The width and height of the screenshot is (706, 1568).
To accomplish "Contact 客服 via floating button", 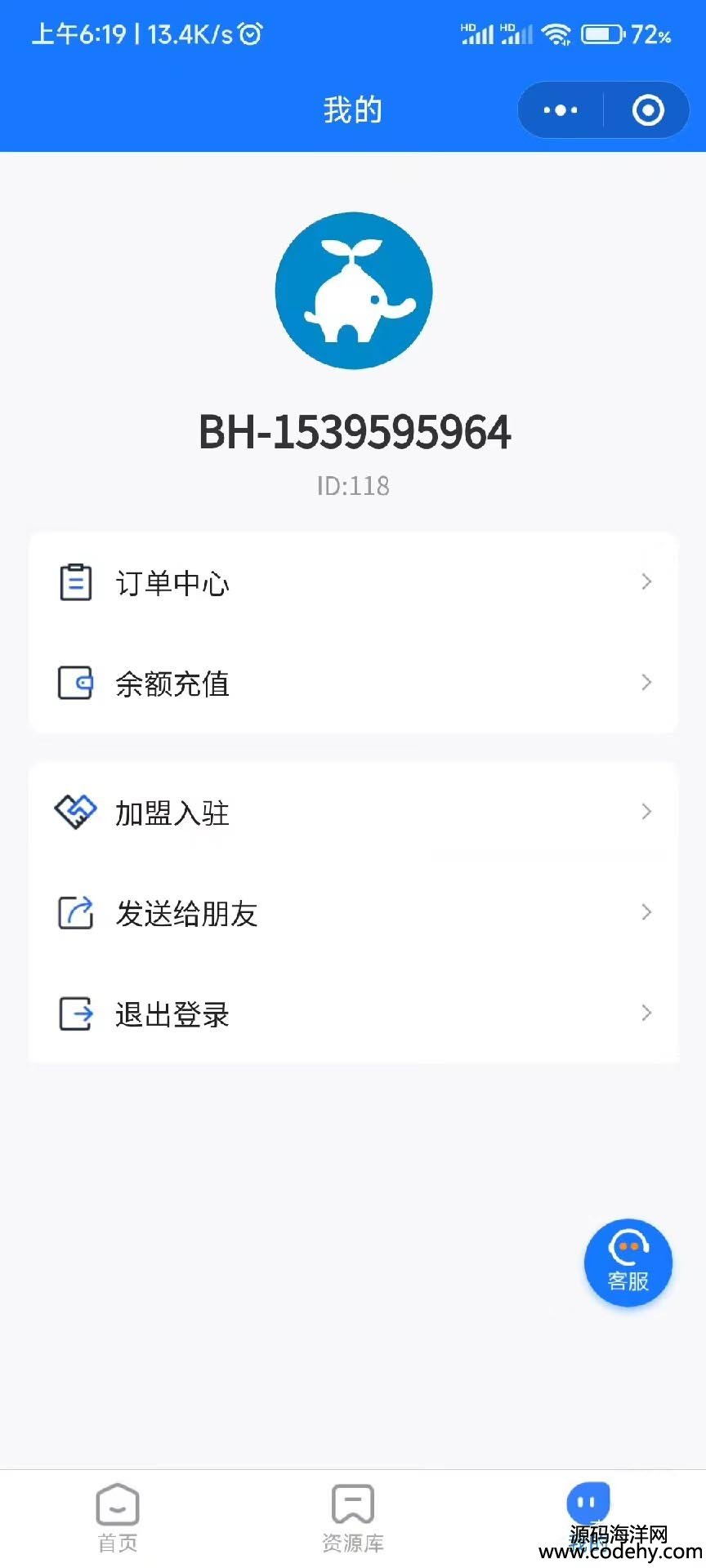I will (x=628, y=1263).
